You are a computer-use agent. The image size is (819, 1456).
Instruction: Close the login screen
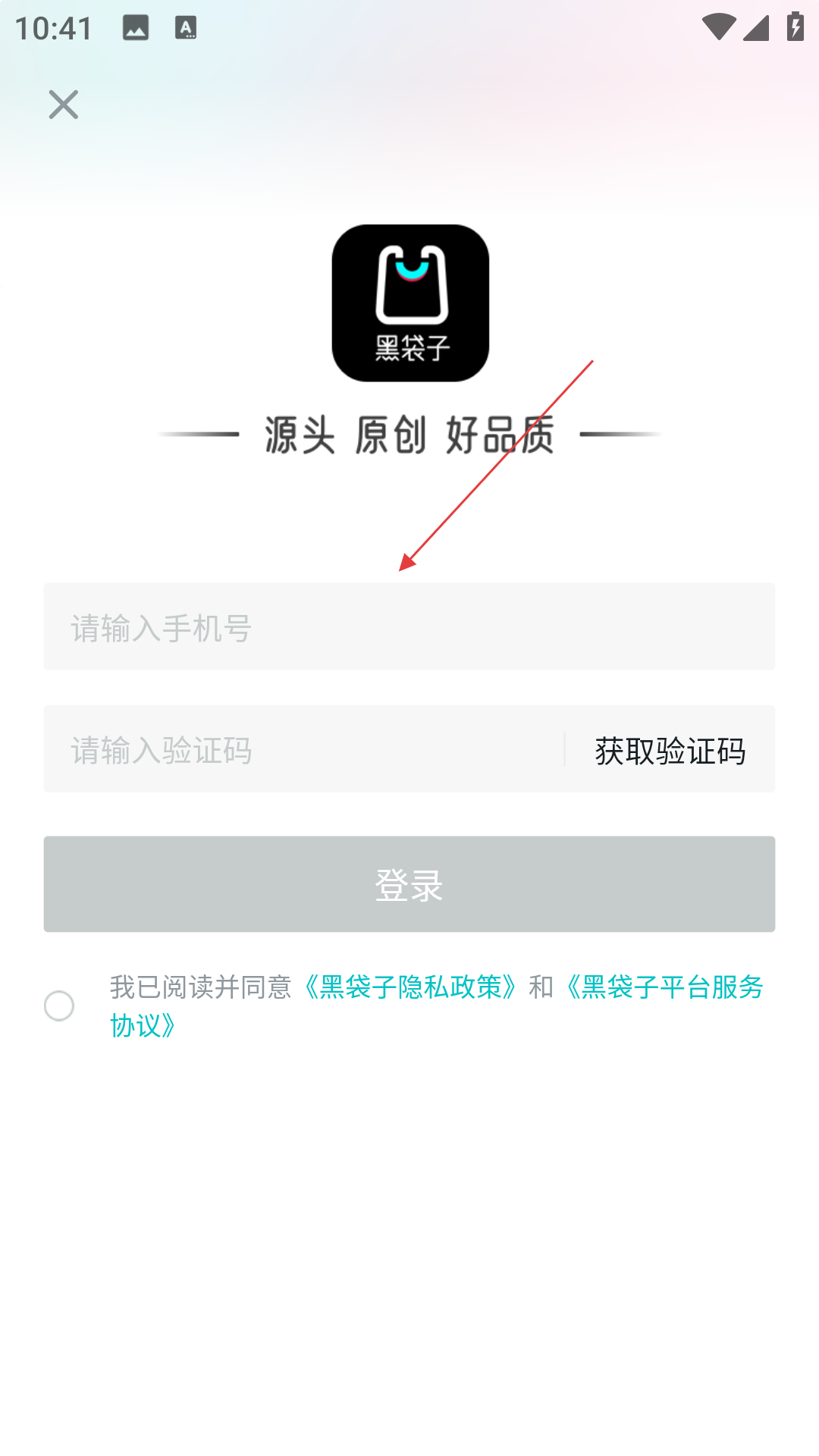click(x=63, y=105)
